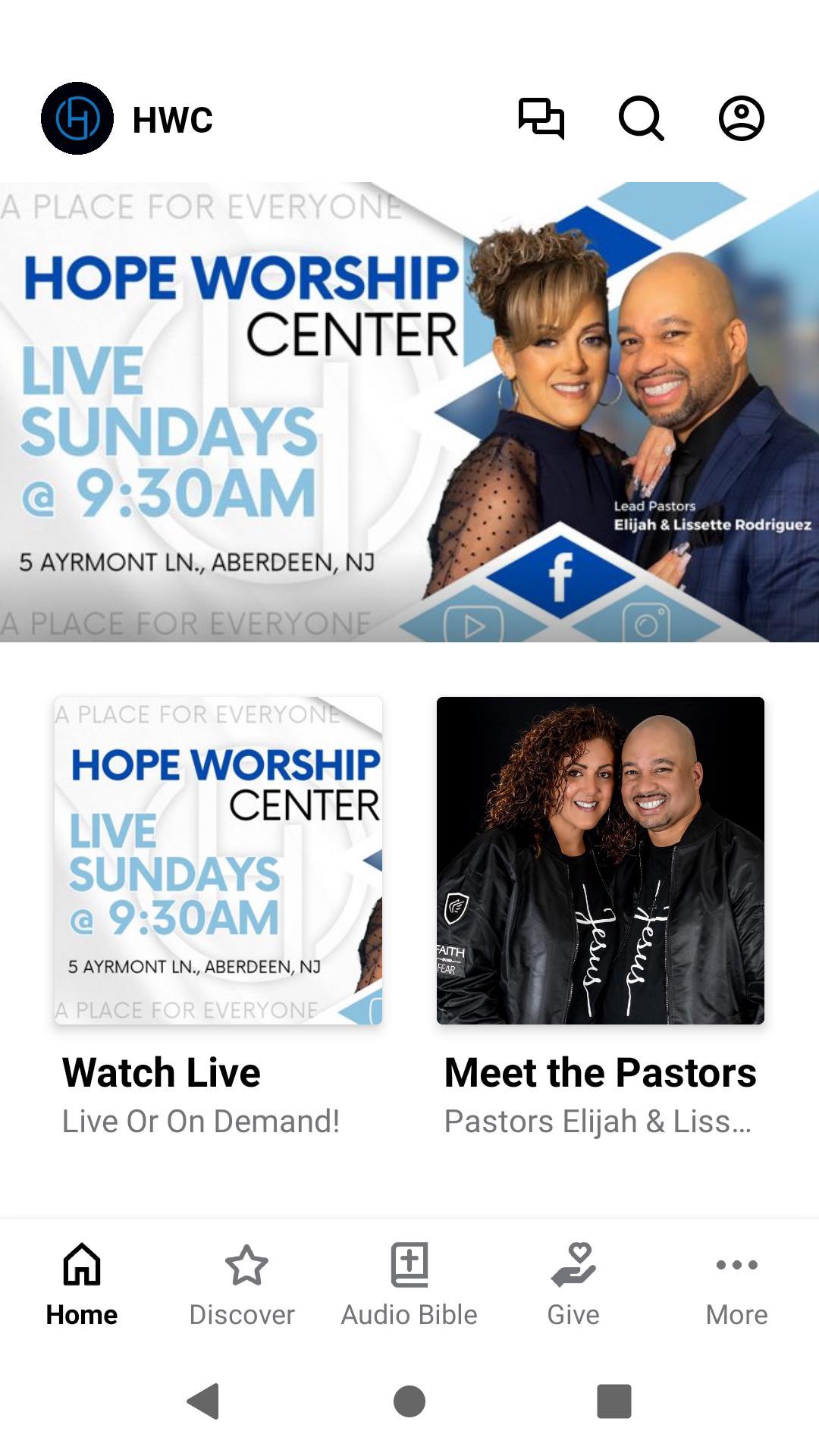Viewport: 819px width, 1456px height.
Task: Open the Hope Worship Center banner
Action: click(409, 412)
